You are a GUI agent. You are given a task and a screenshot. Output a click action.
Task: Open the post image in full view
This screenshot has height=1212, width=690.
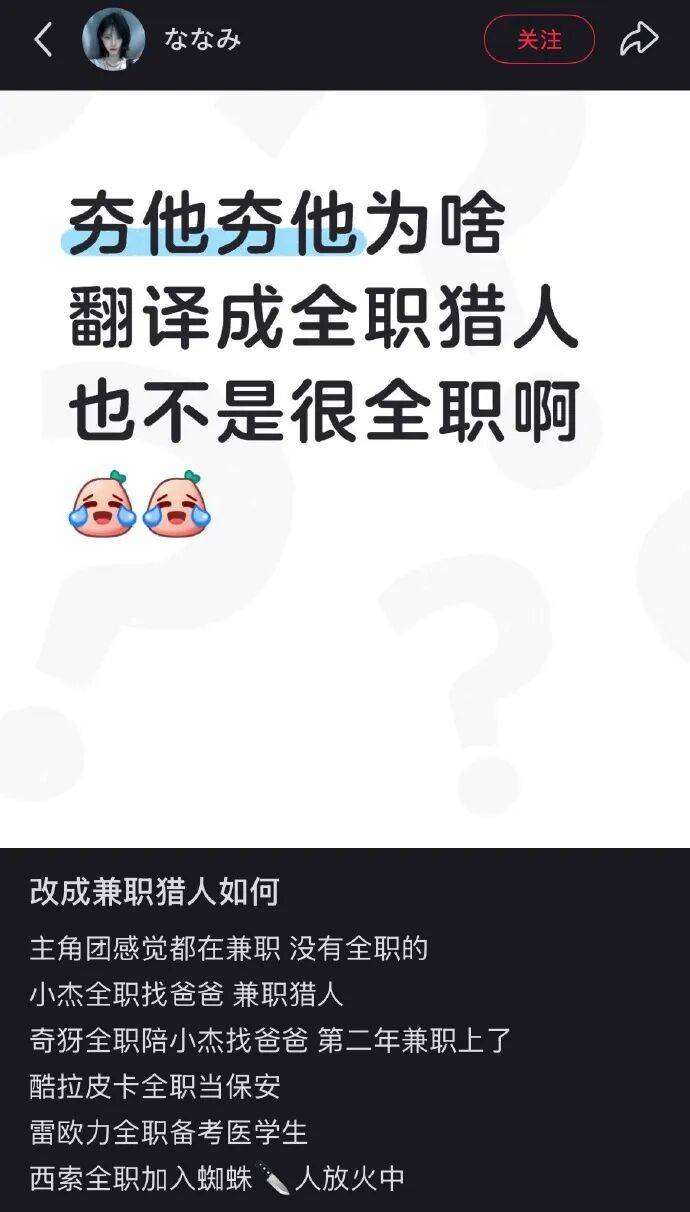pyautogui.click(x=345, y=468)
